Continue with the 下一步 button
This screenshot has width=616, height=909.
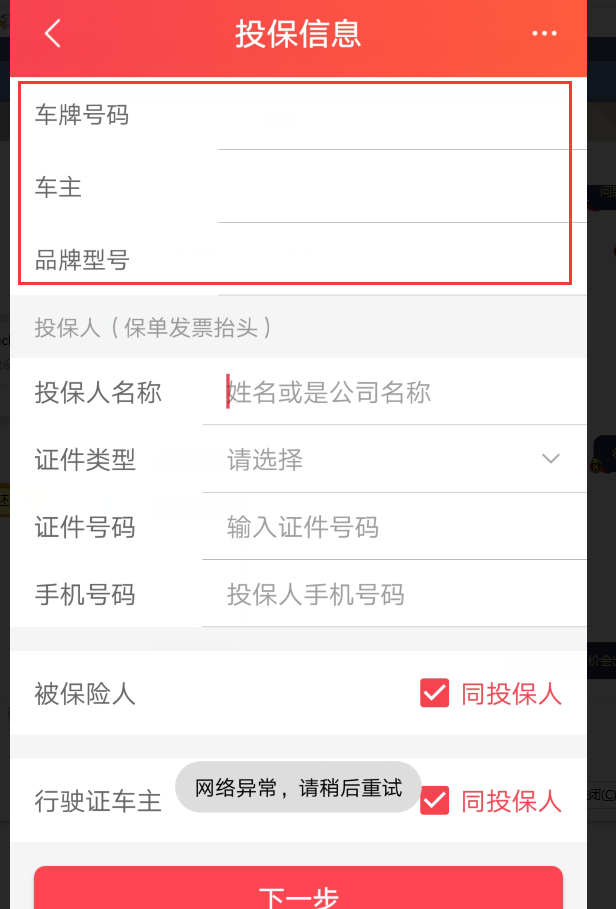tap(298, 892)
